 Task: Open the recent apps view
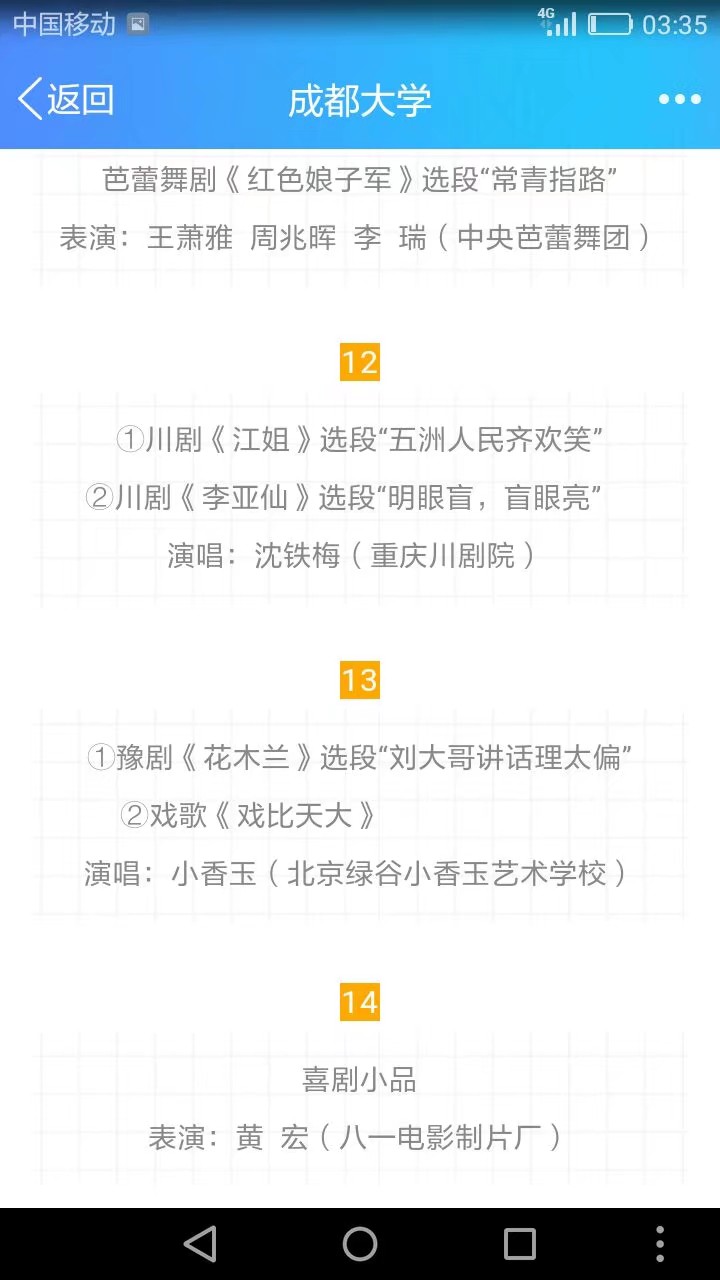coord(520,1244)
